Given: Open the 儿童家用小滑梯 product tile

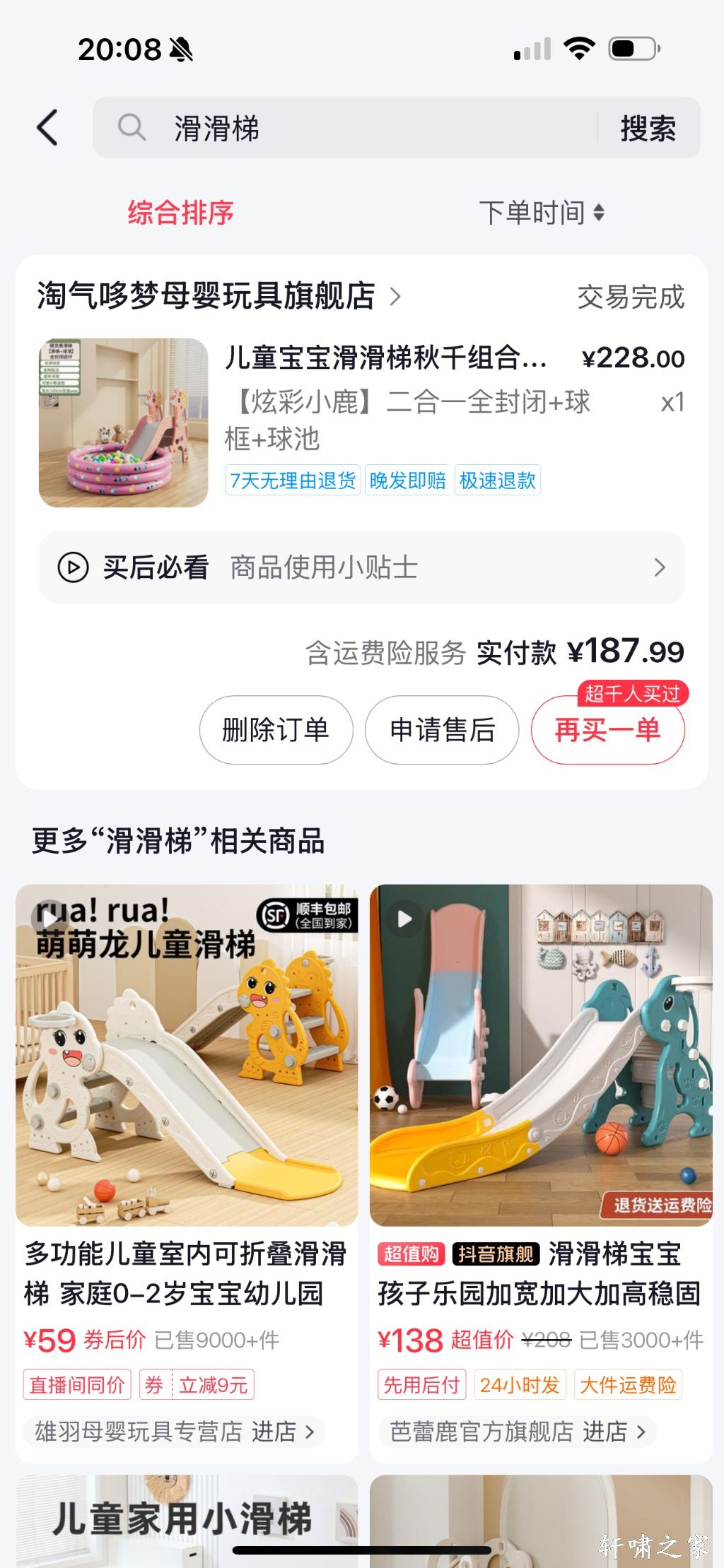Looking at the screenshot, I should tap(187, 1518).
